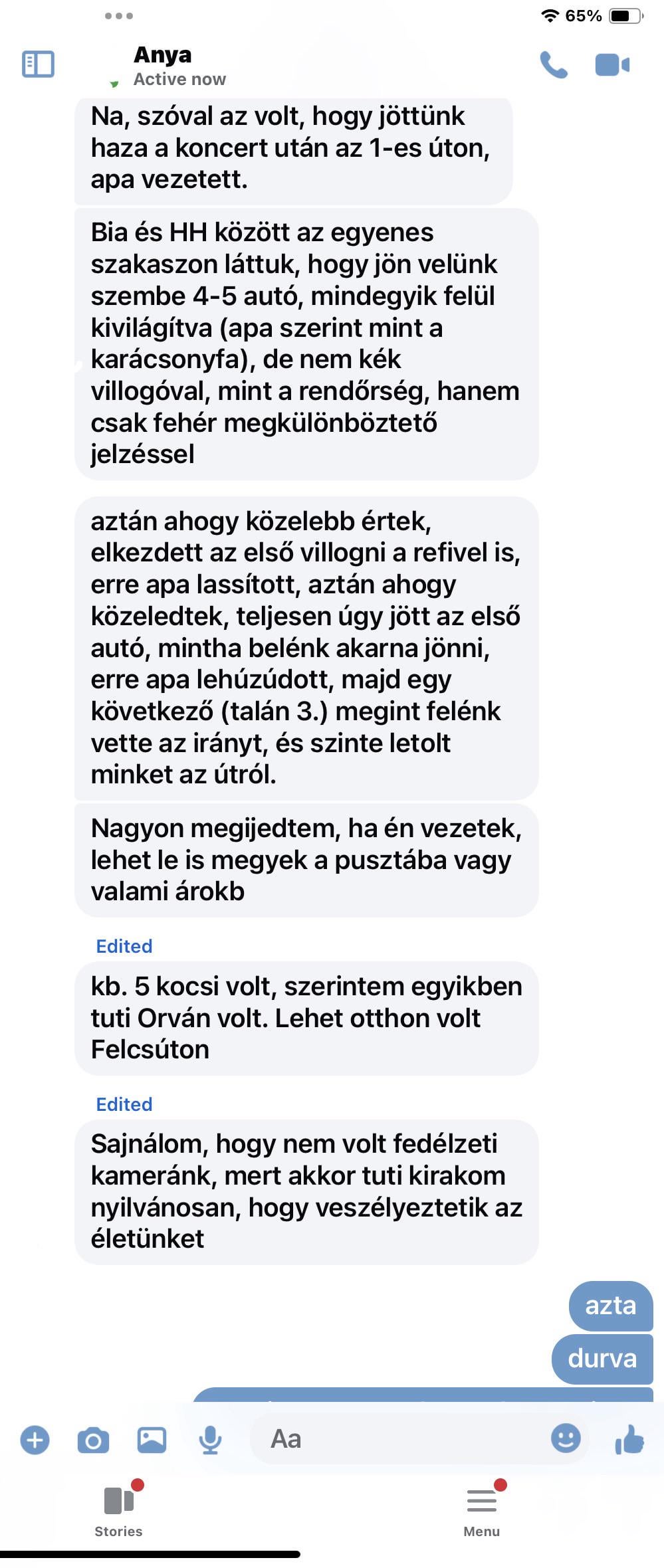Open the three-dot multitasking menu at top
The width and height of the screenshot is (664, 1568).
coord(119,15)
